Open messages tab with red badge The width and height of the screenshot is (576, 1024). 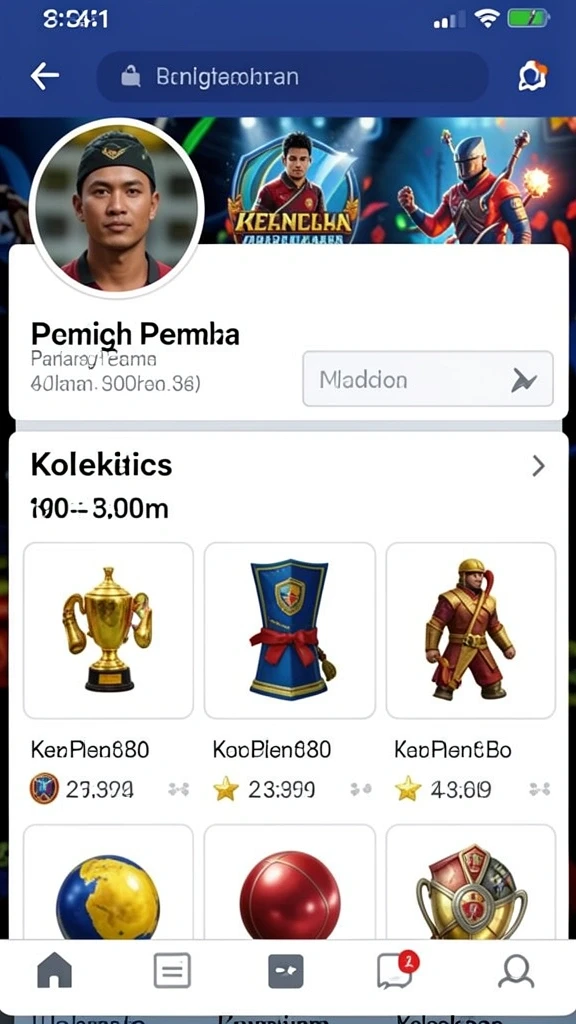397,970
